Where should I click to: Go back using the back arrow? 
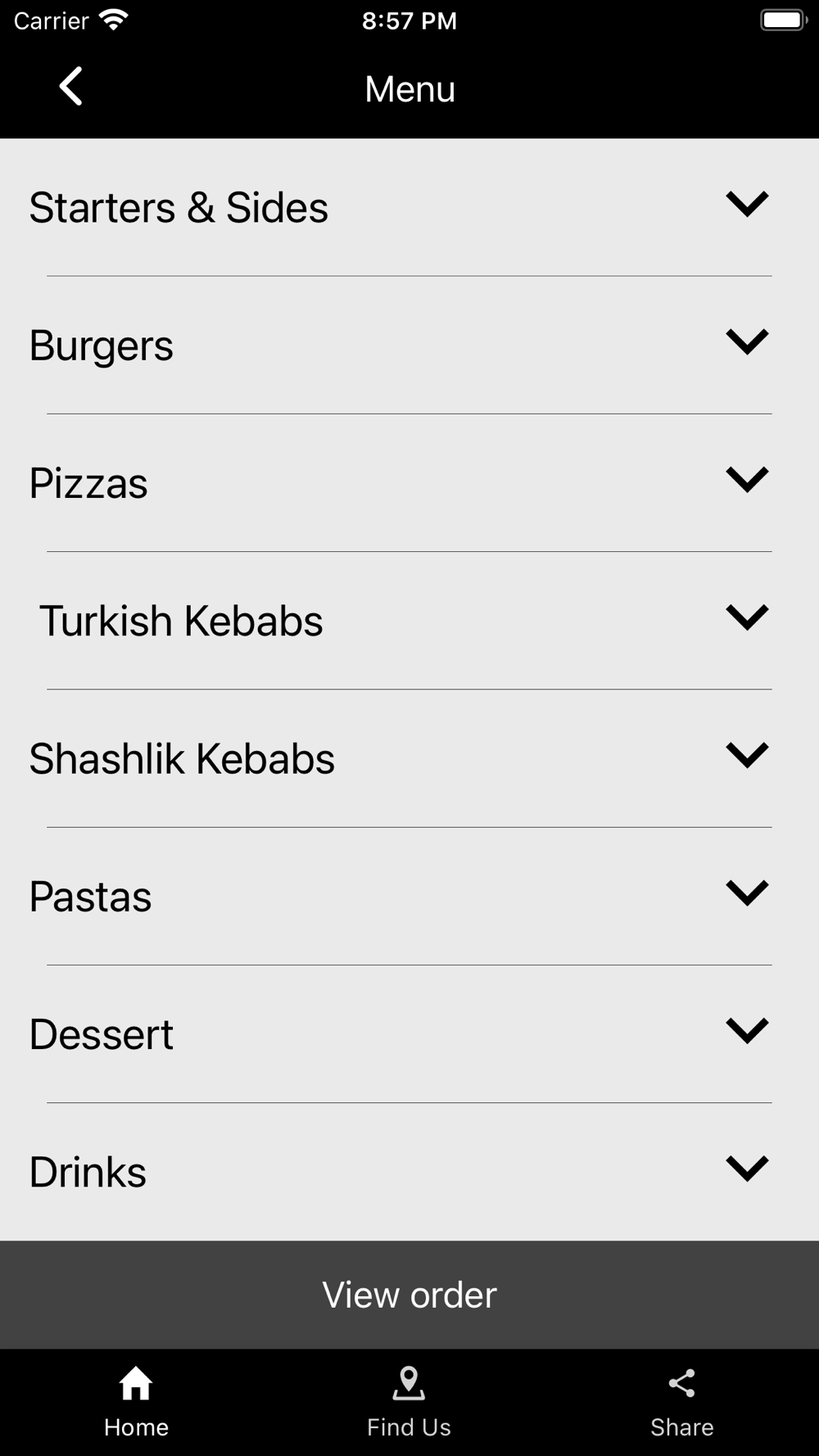coord(71,87)
